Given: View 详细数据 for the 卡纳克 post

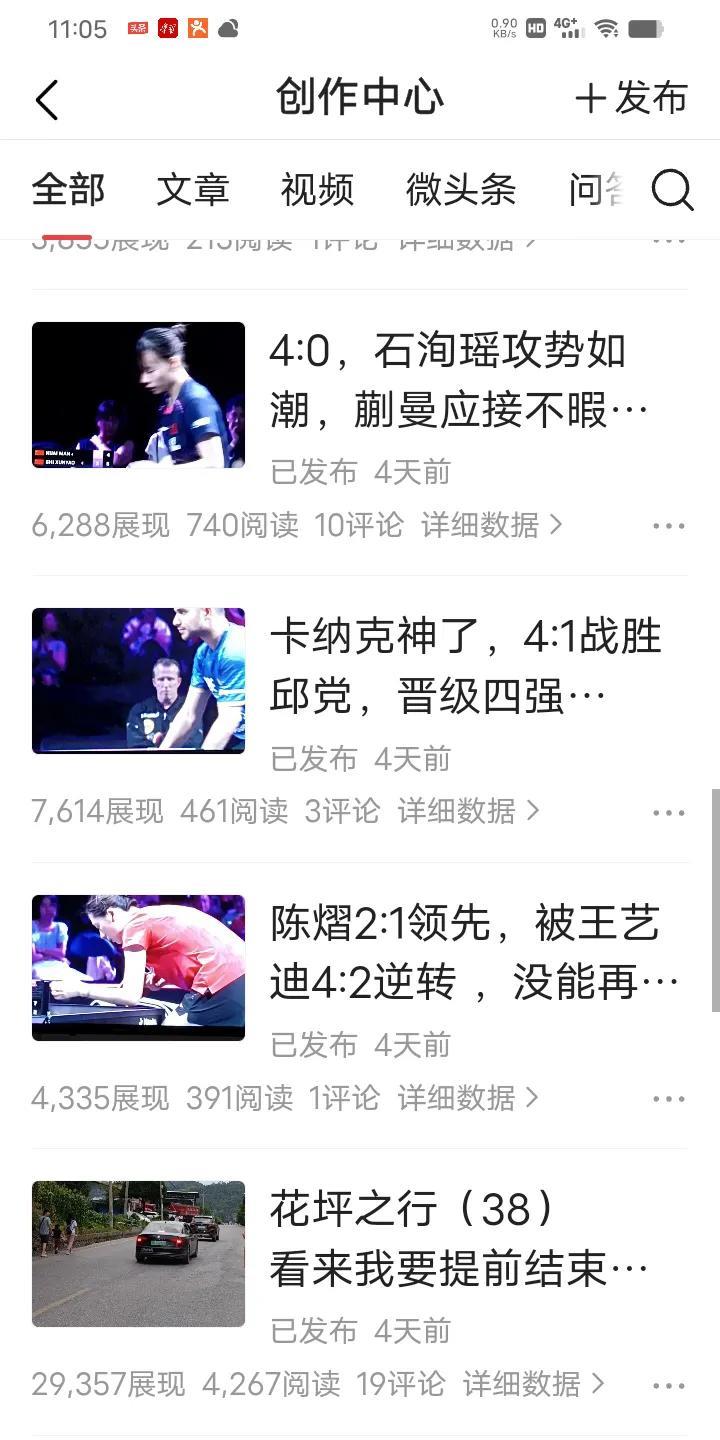Looking at the screenshot, I should (468, 811).
